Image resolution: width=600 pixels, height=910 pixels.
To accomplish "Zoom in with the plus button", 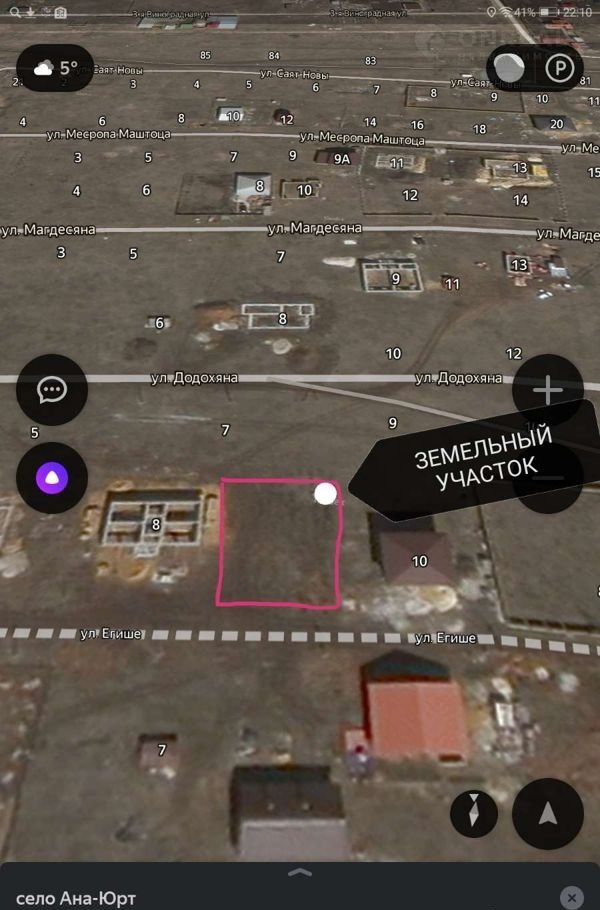I will coord(548,390).
